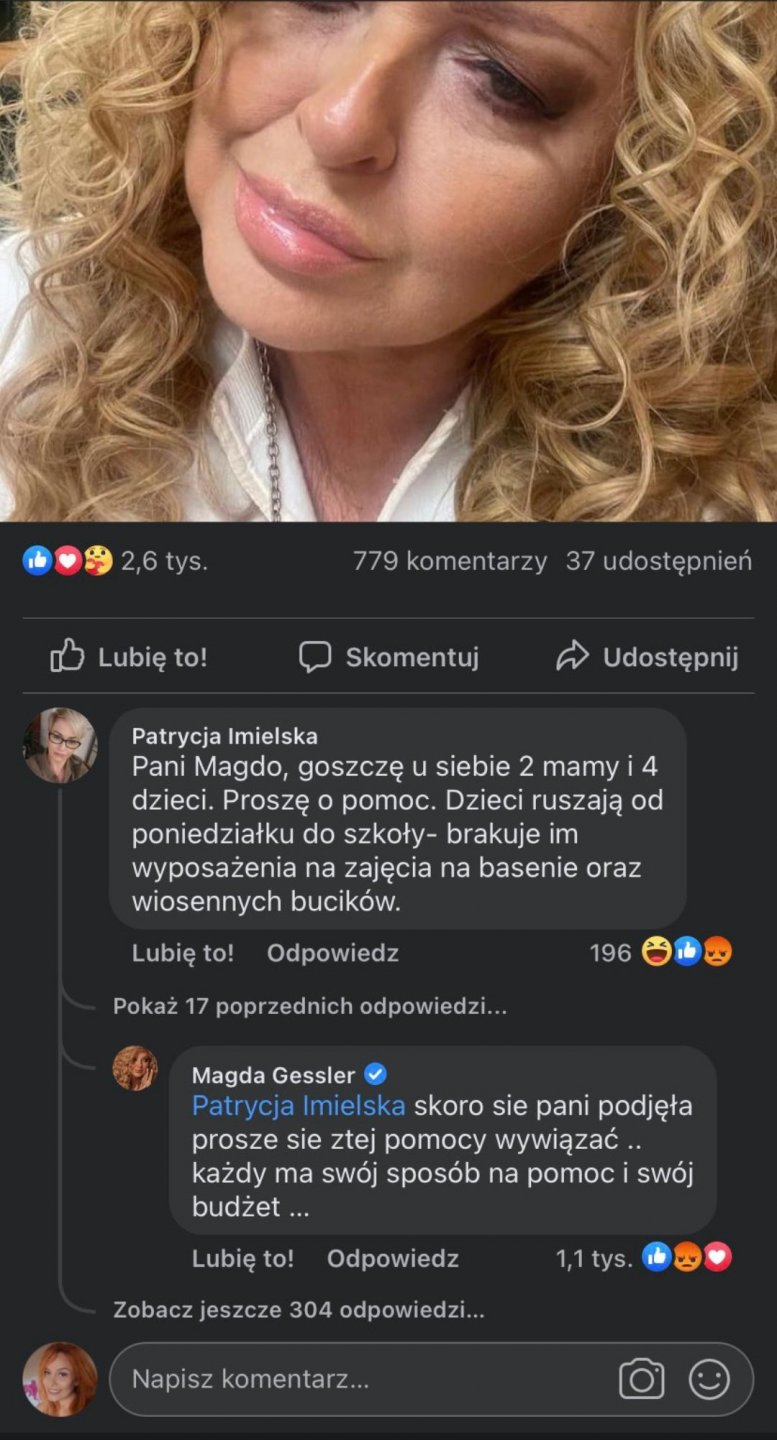The image size is (777, 1440).
Task: Open Patrycja Imielska's profile picture
Action: [60, 745]
